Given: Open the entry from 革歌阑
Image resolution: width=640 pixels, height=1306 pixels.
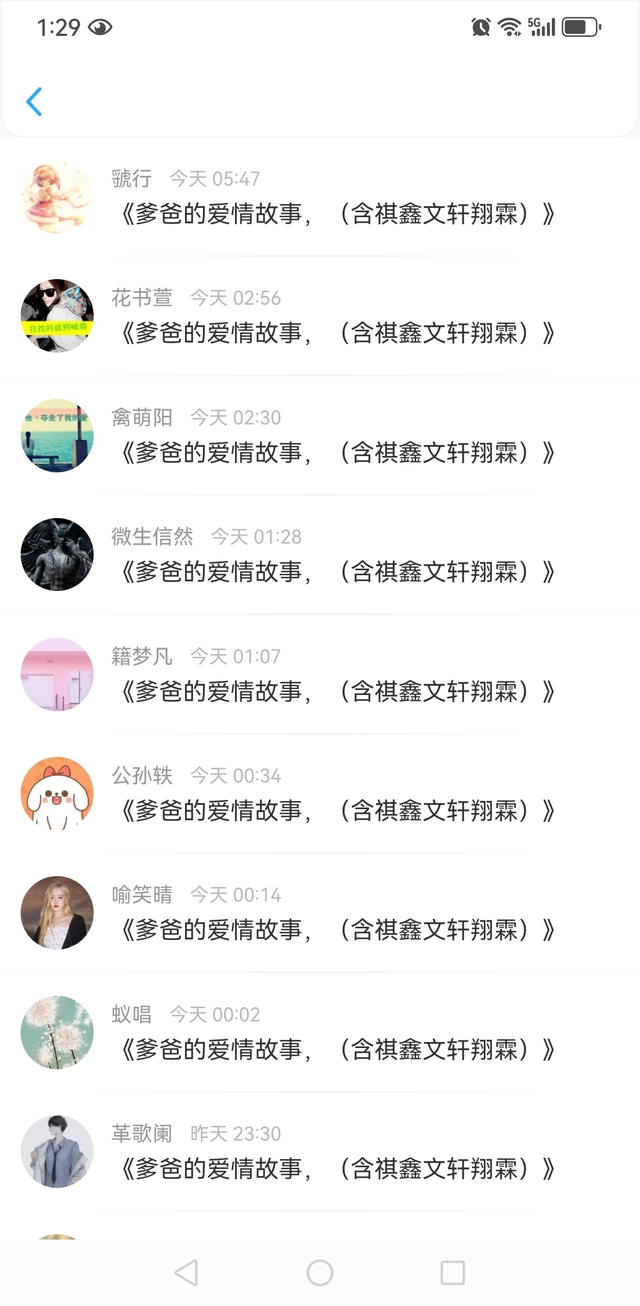Looking at the screenshot, I should tap(337, 1168).
